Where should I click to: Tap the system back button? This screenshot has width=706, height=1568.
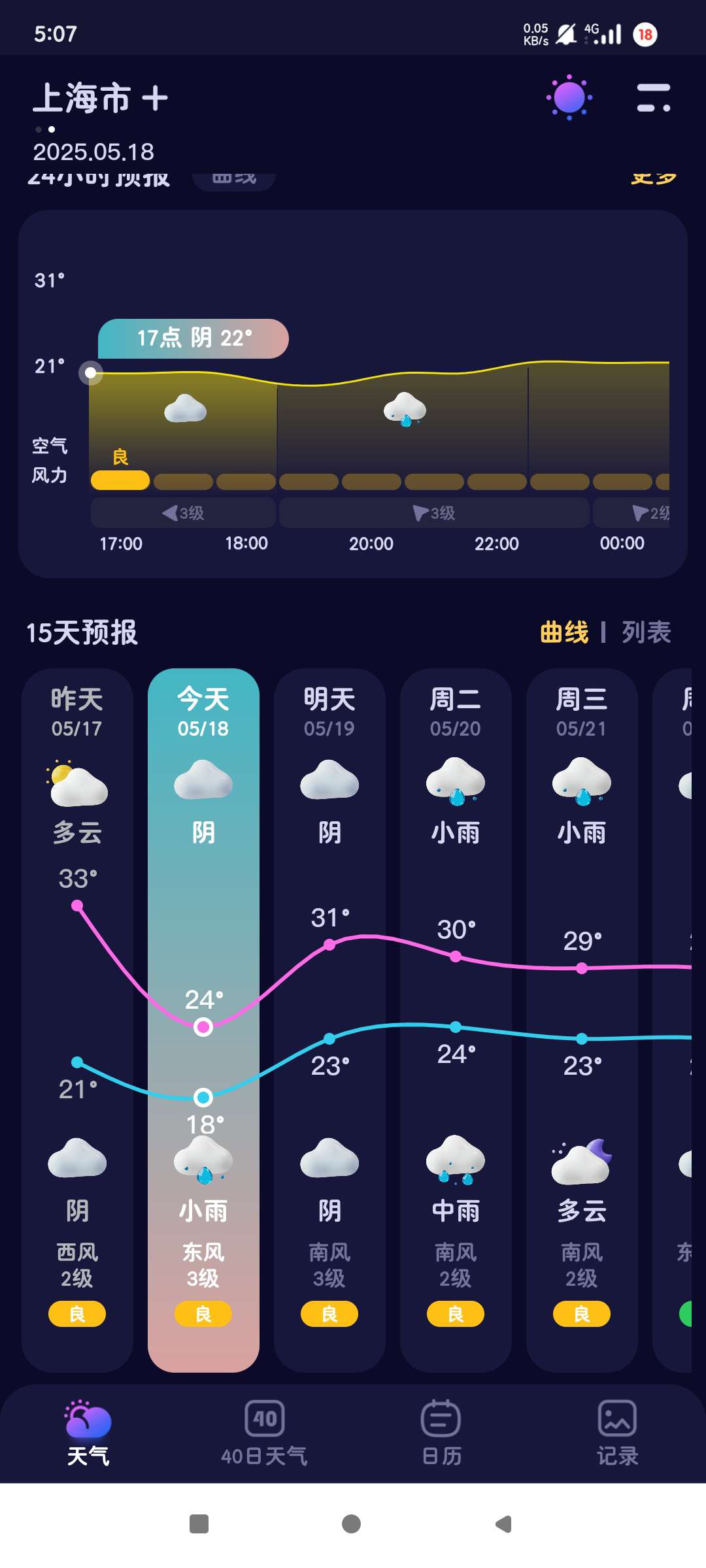click(503, 1524)
